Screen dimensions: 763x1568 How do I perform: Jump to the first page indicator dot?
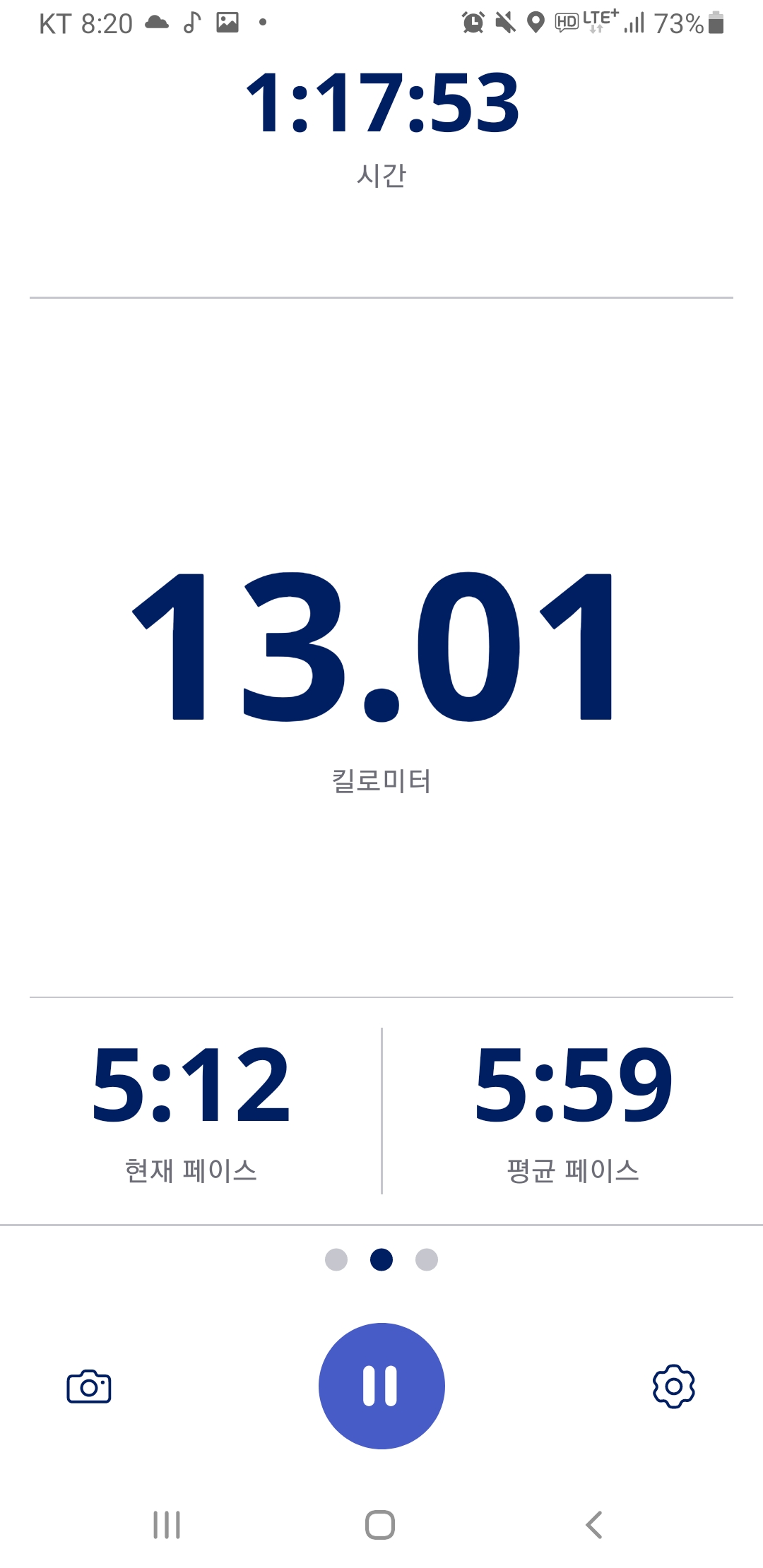pos(336,1259)
